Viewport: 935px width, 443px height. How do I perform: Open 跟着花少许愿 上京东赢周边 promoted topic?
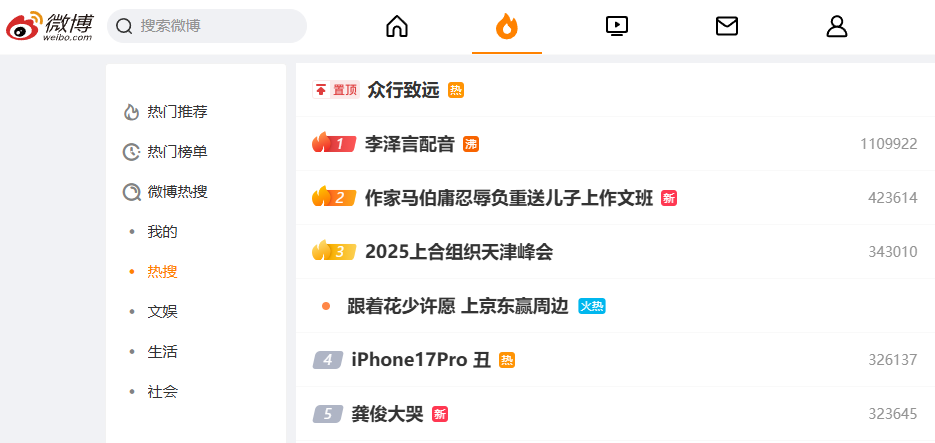pyautogui.click(x=457, y=306)
